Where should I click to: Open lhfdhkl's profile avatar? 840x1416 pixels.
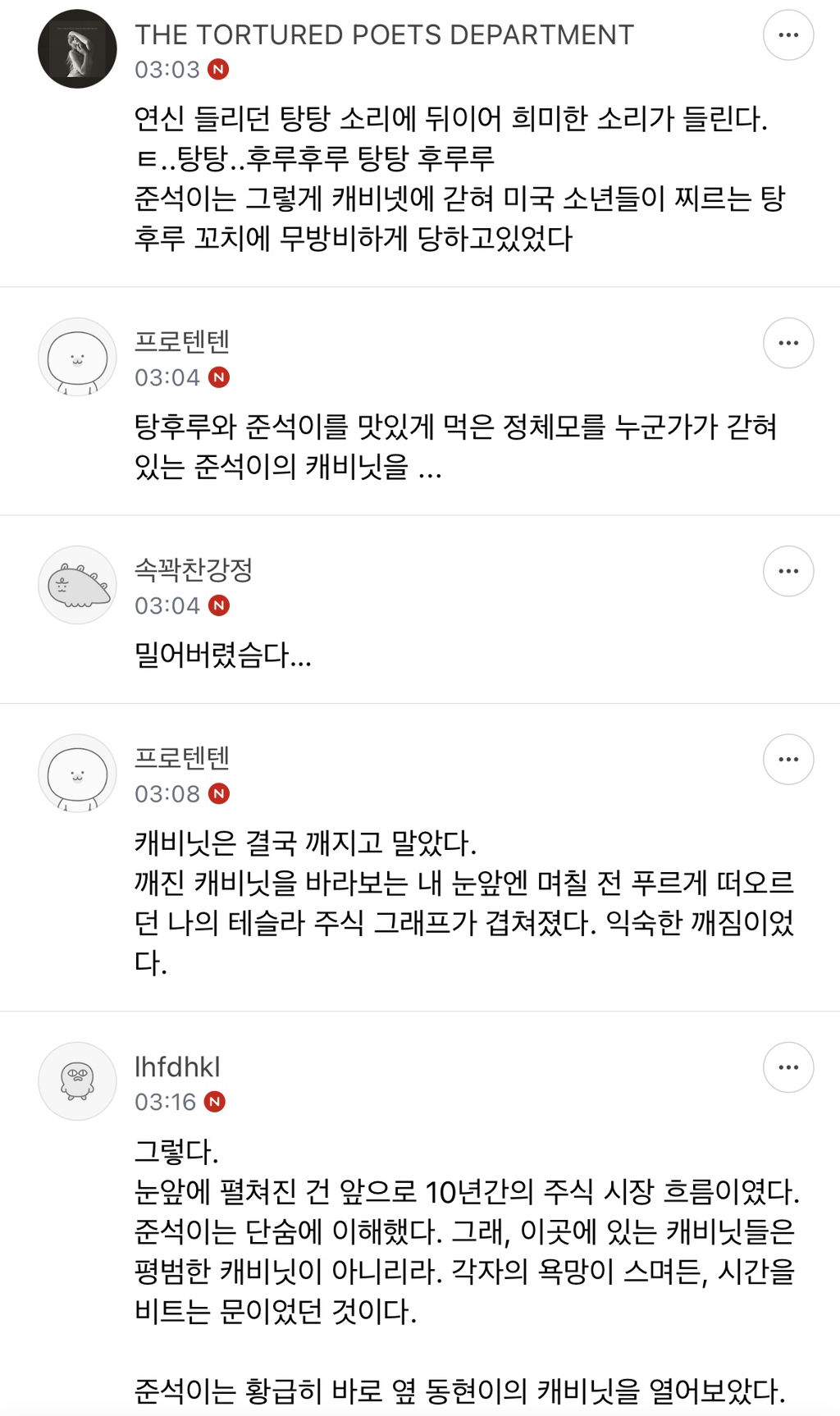click(77, 1081)
